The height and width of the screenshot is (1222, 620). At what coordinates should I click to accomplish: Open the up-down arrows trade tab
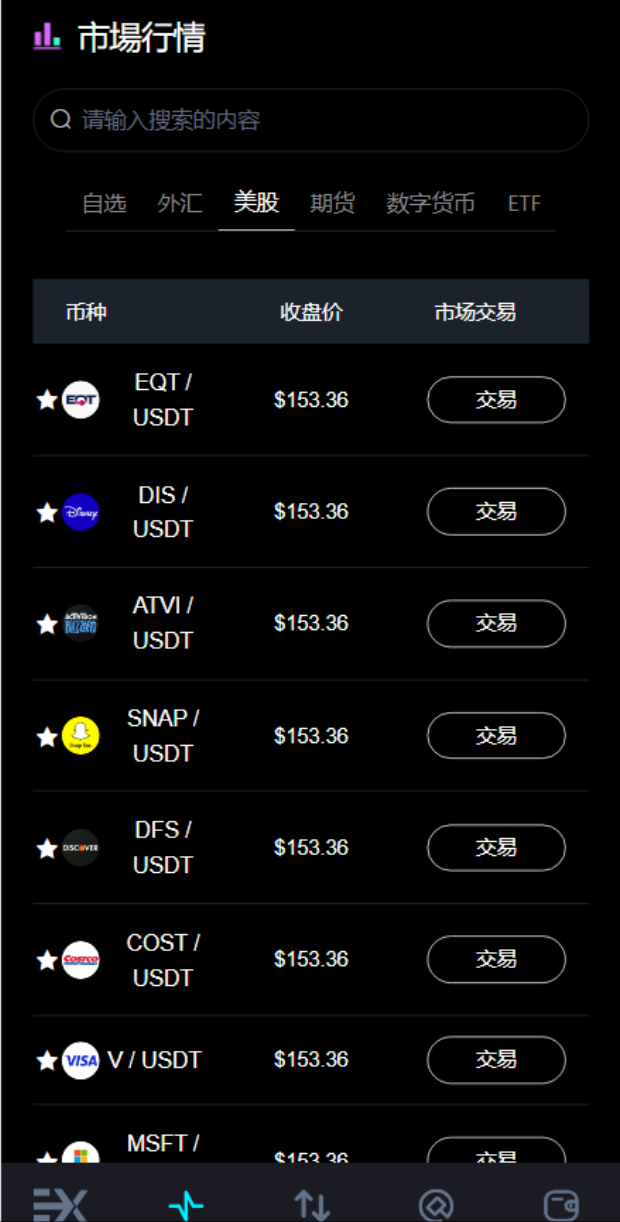pyautogui.click(x=312, y=1203)
